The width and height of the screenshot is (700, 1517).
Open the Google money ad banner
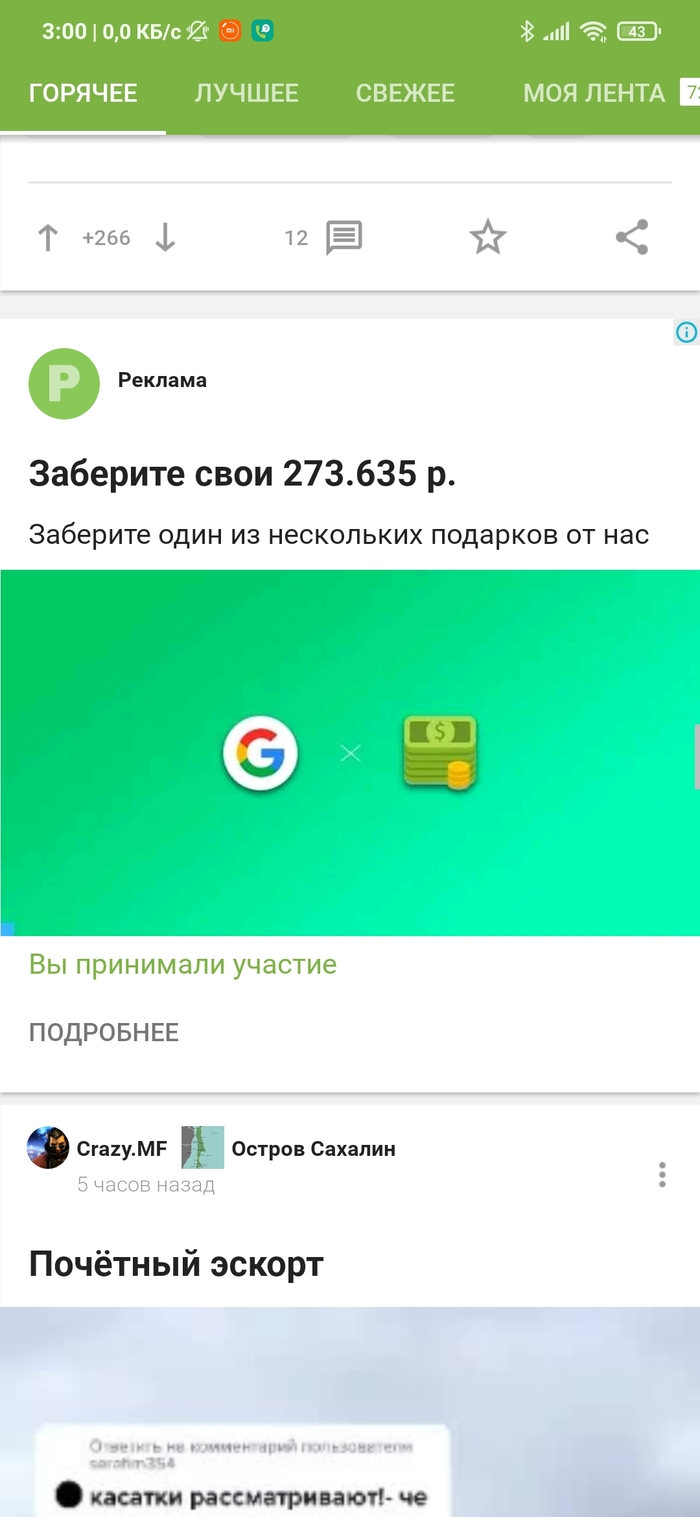(x=350, y=752)
